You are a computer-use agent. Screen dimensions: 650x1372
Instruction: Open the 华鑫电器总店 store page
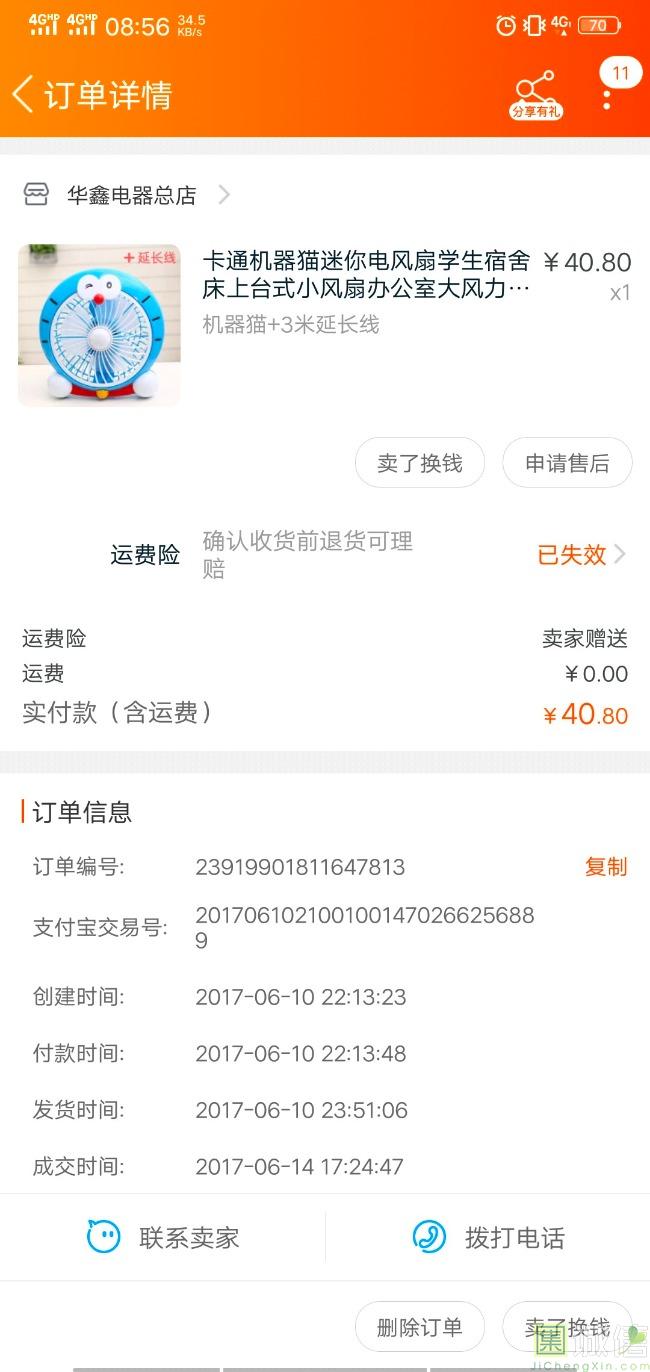pos(130,195)
